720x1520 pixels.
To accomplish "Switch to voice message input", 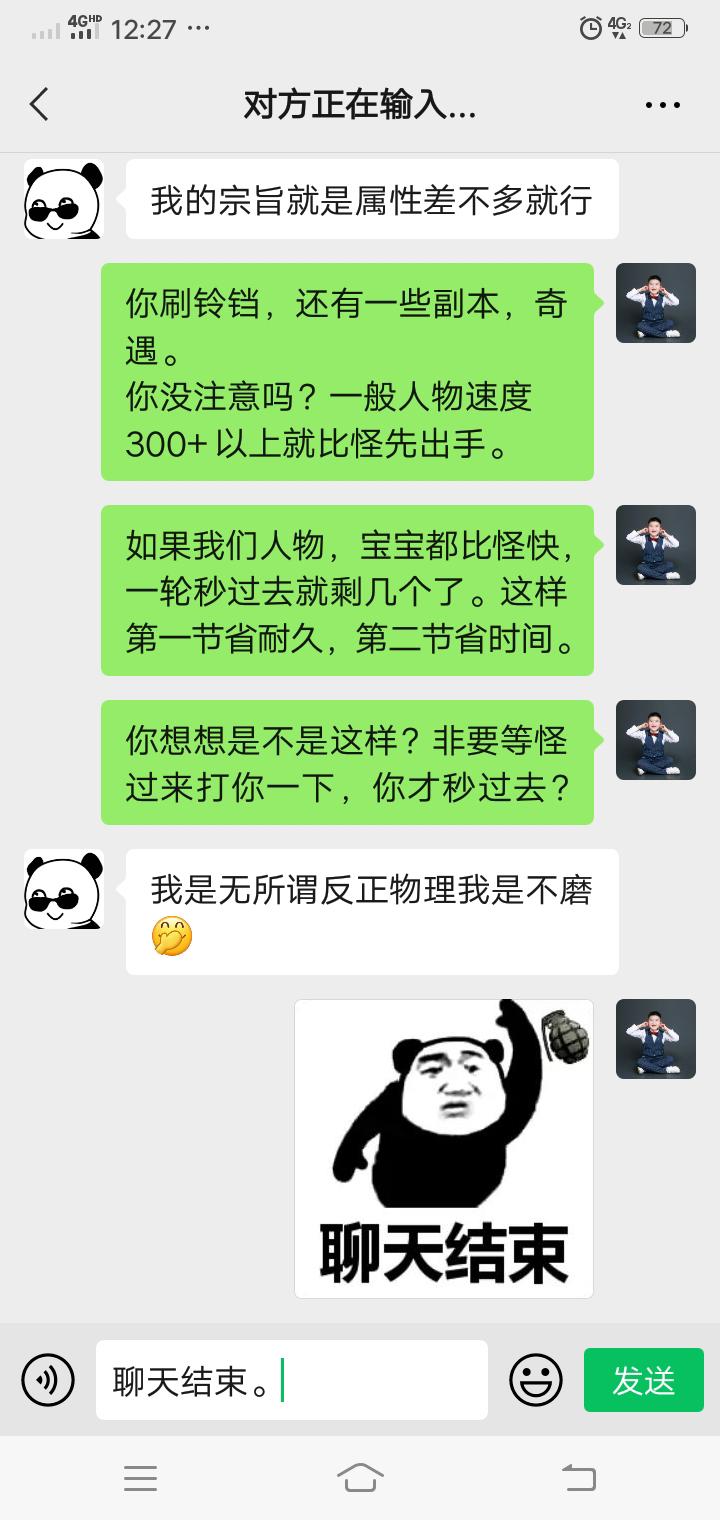I will [48, 1380].
